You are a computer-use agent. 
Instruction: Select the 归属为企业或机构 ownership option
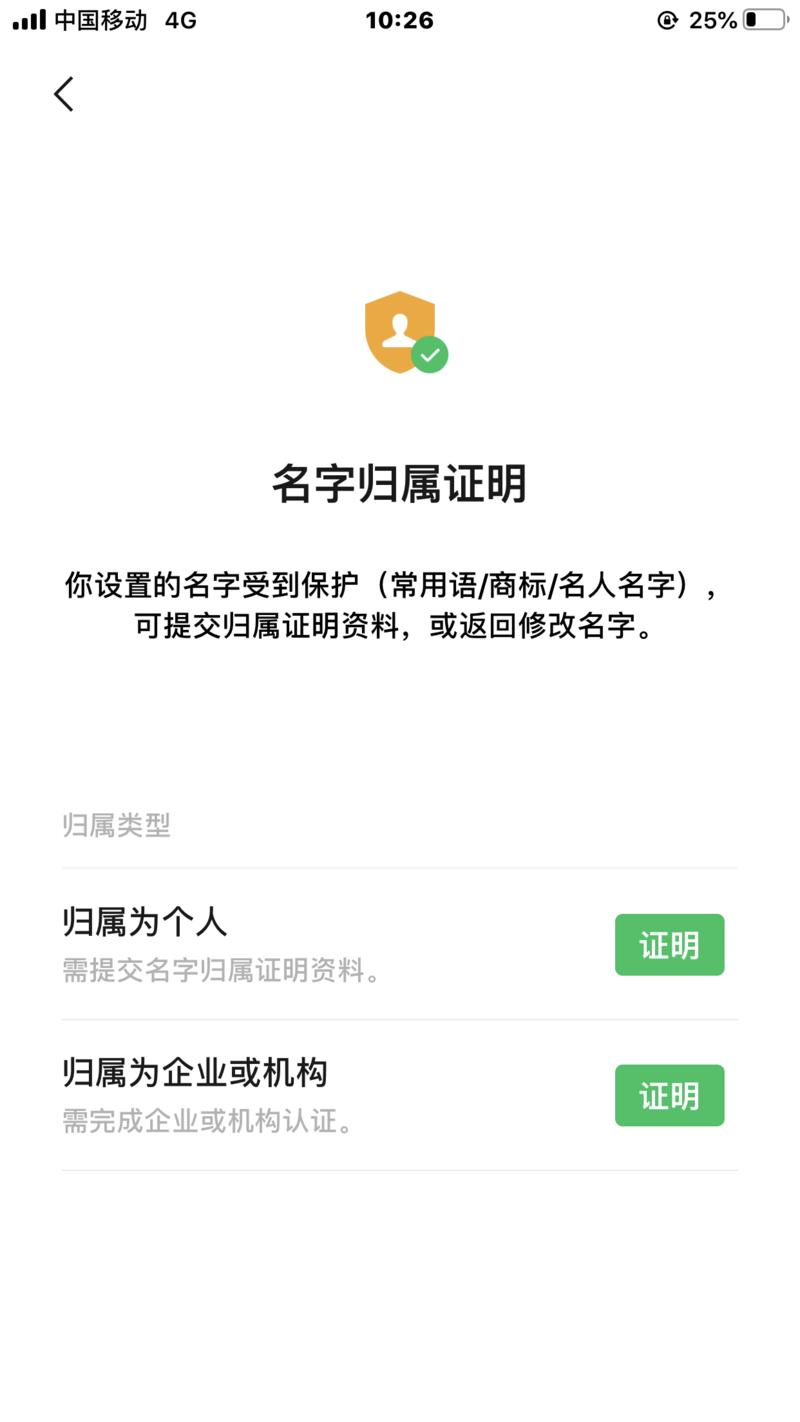pos(669,1095)
